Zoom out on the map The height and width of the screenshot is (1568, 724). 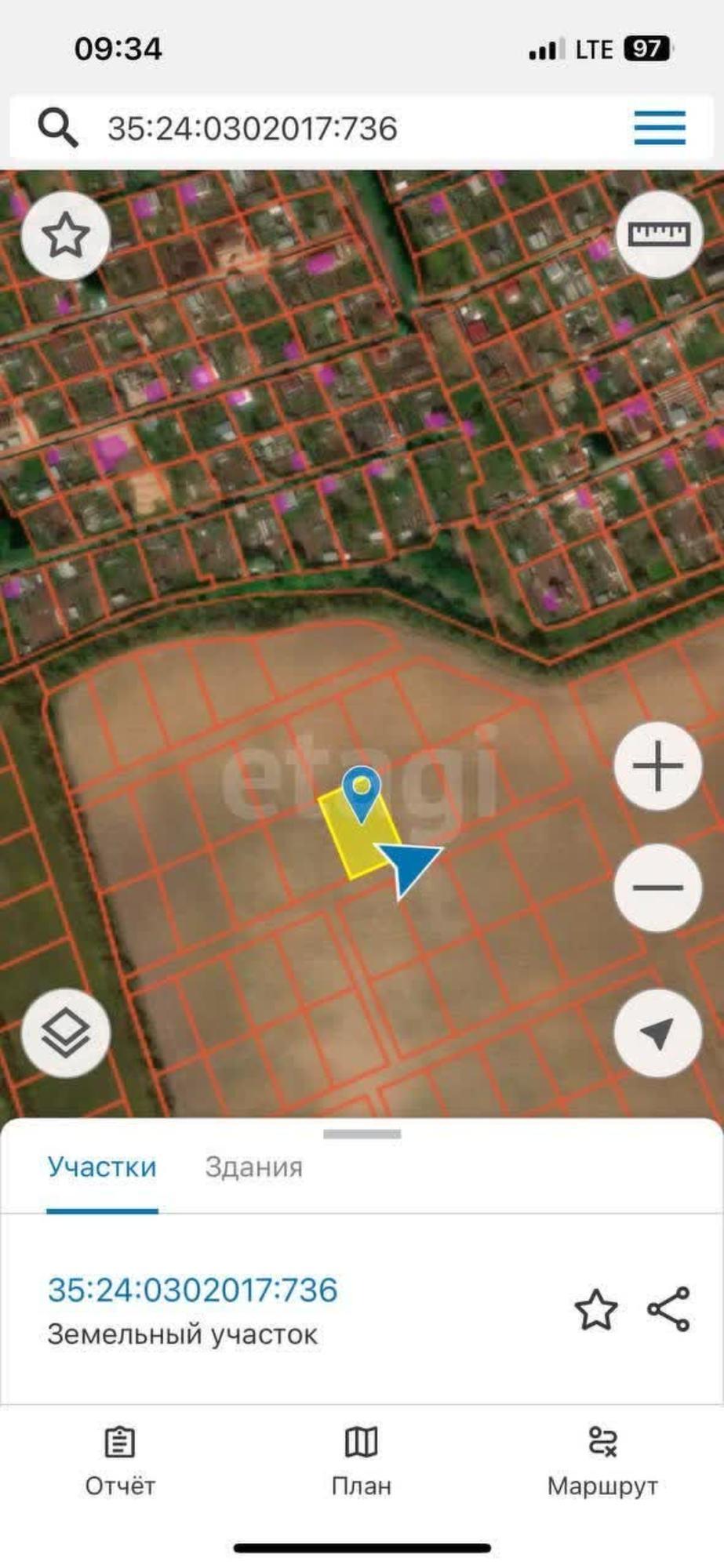(657, 887)
